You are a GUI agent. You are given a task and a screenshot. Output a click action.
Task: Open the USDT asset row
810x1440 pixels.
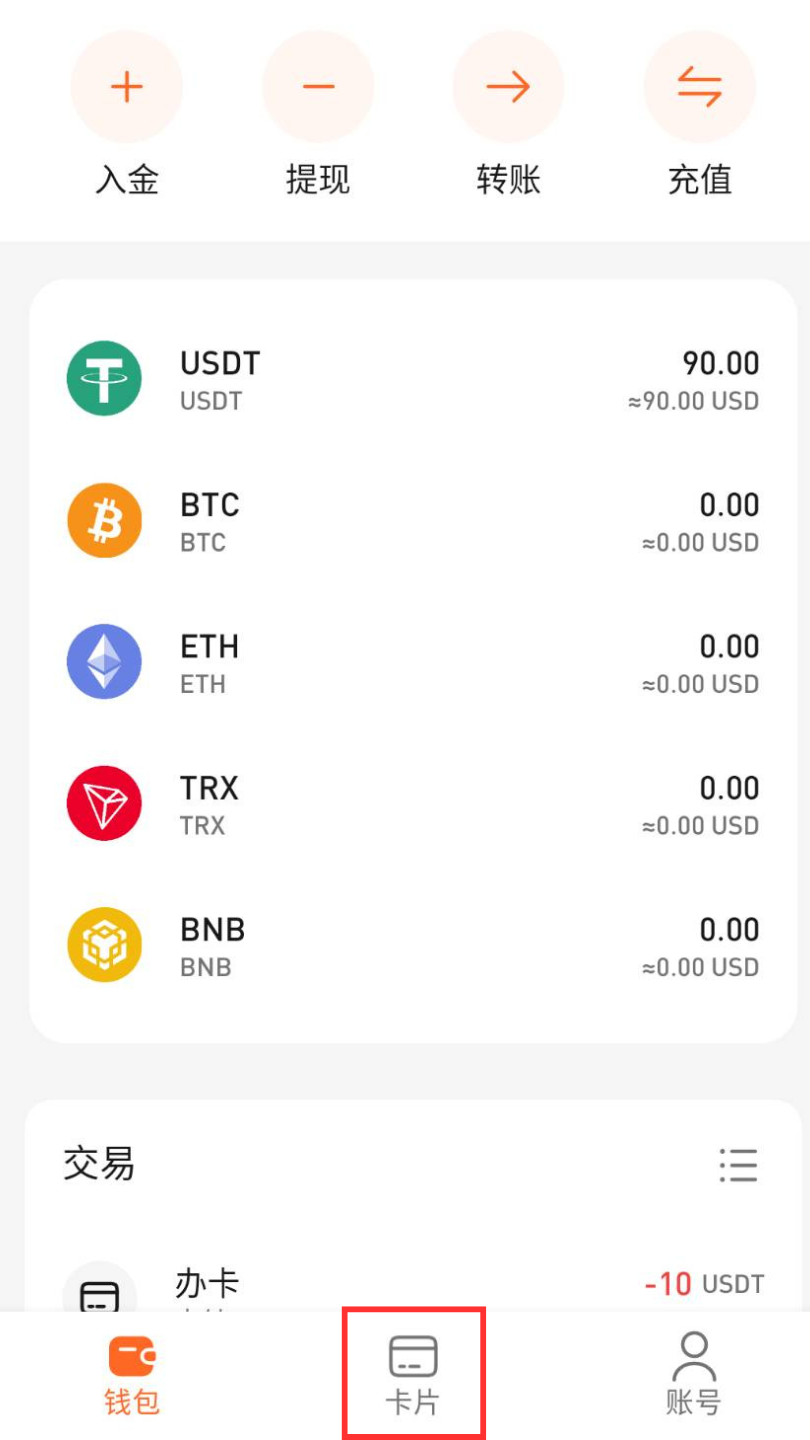tap(412, 380)
